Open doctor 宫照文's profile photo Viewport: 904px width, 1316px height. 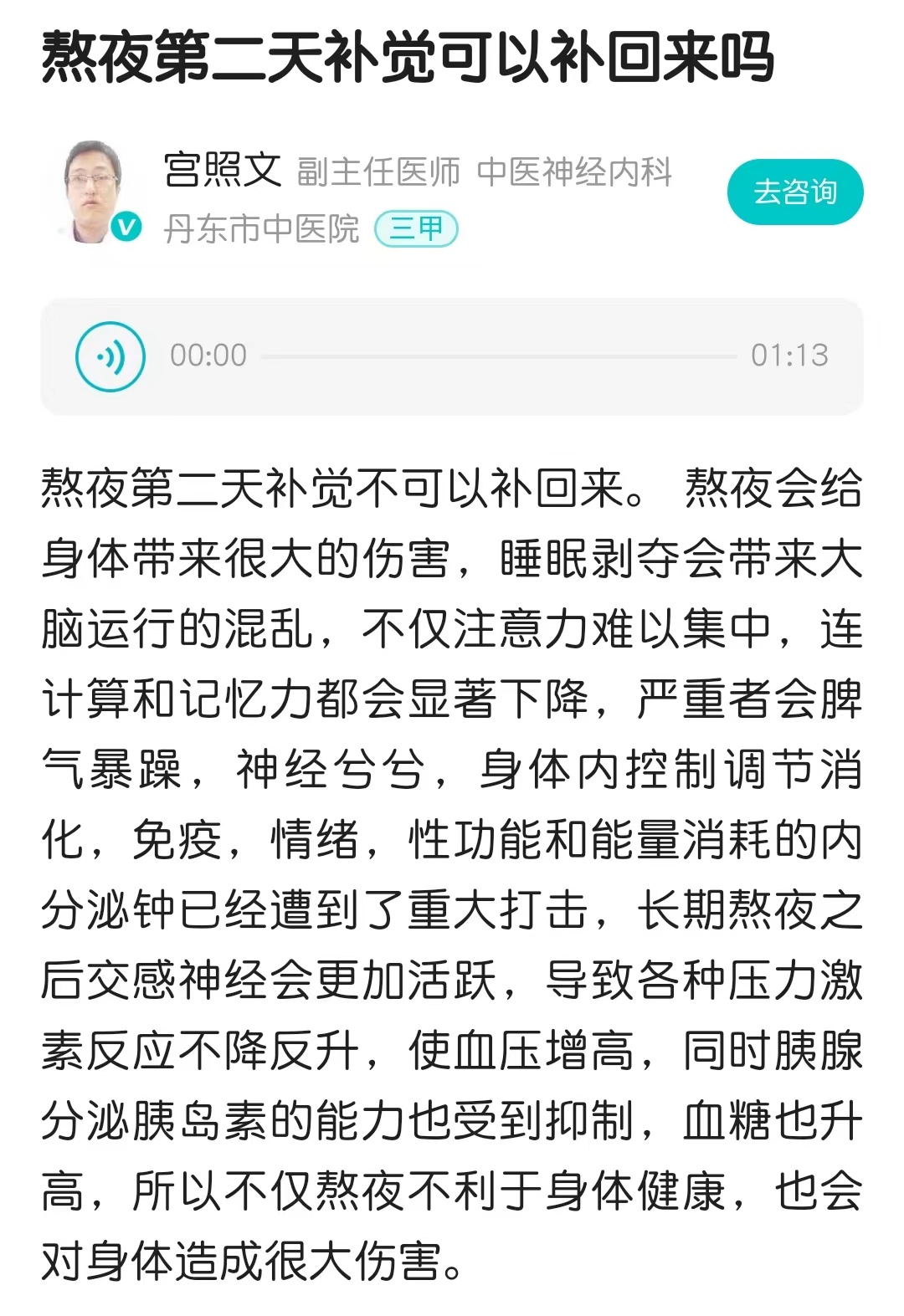tap(93, 192)
